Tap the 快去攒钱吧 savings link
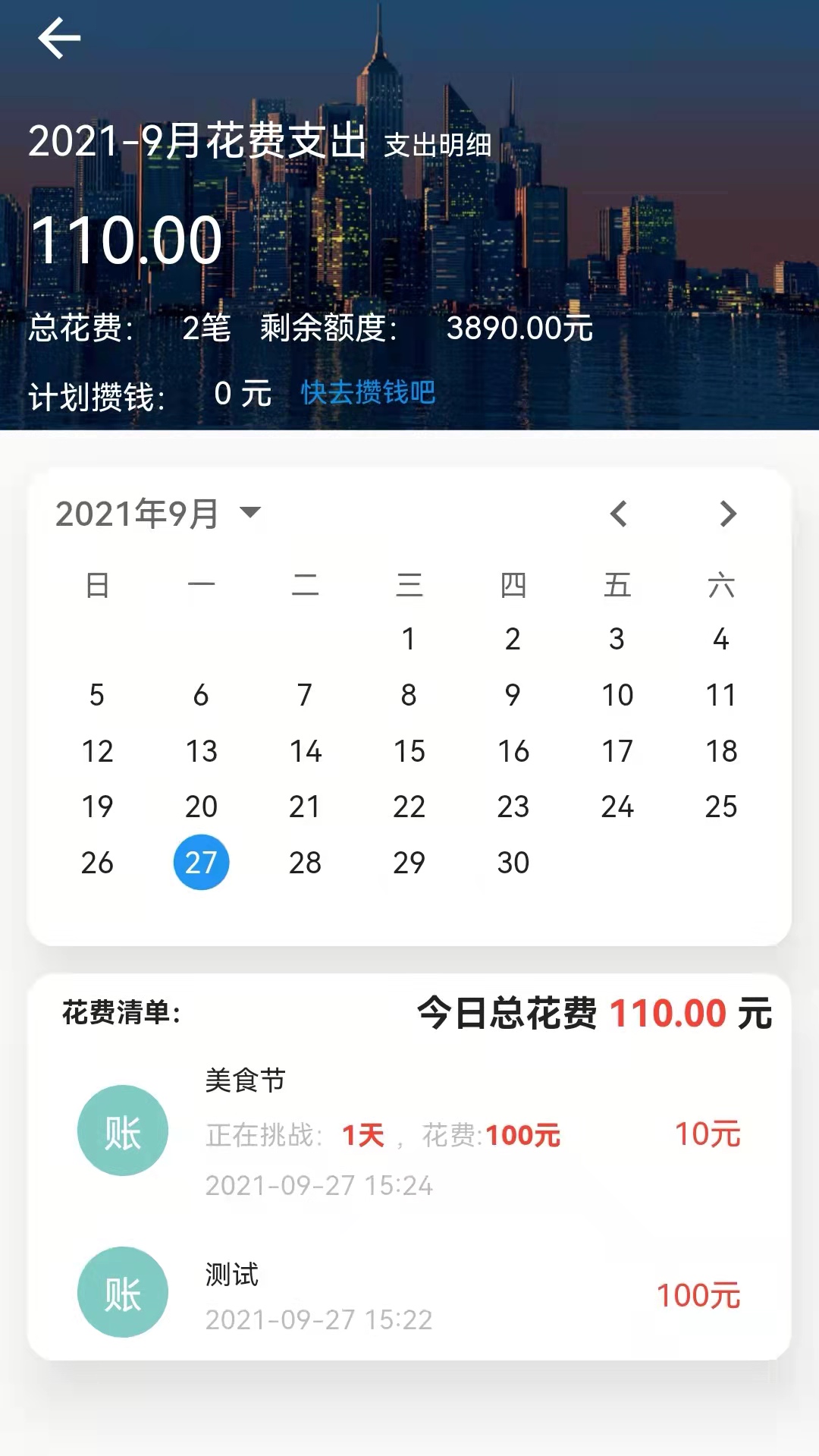Screen dimensions: 819x1456 point(368,392)
